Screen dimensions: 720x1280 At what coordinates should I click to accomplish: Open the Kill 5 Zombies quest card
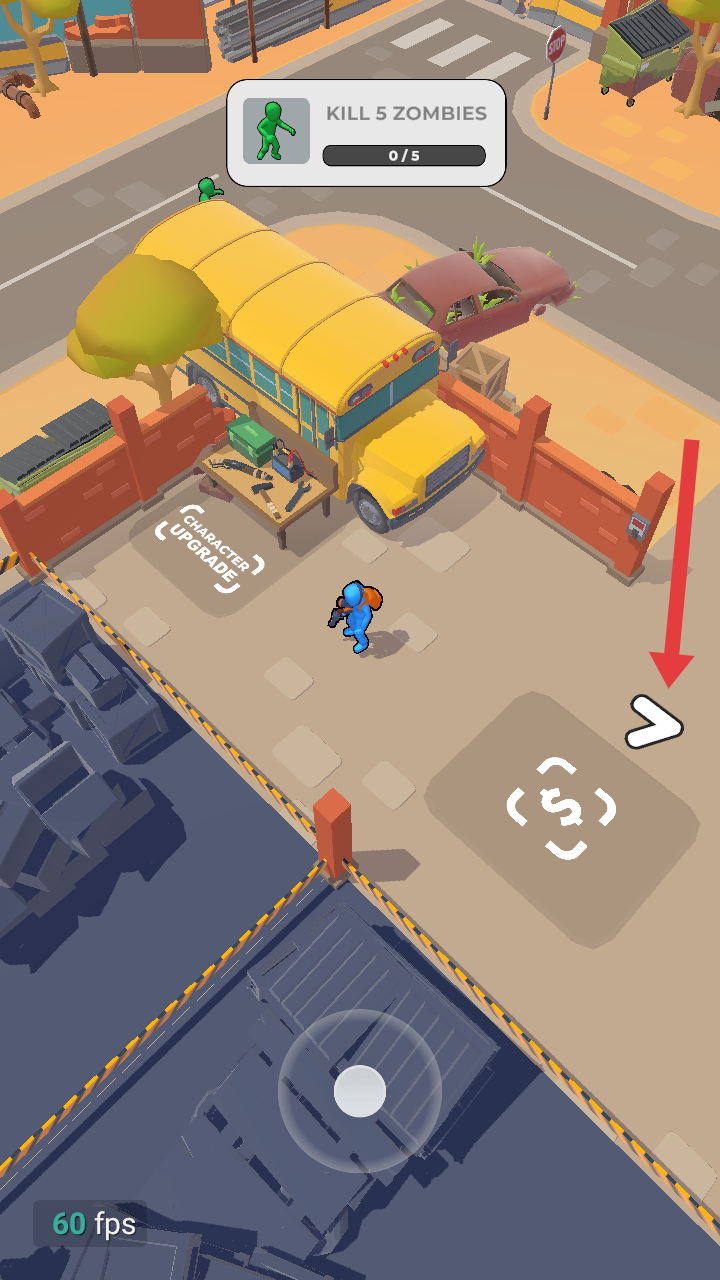click(366, 133)
